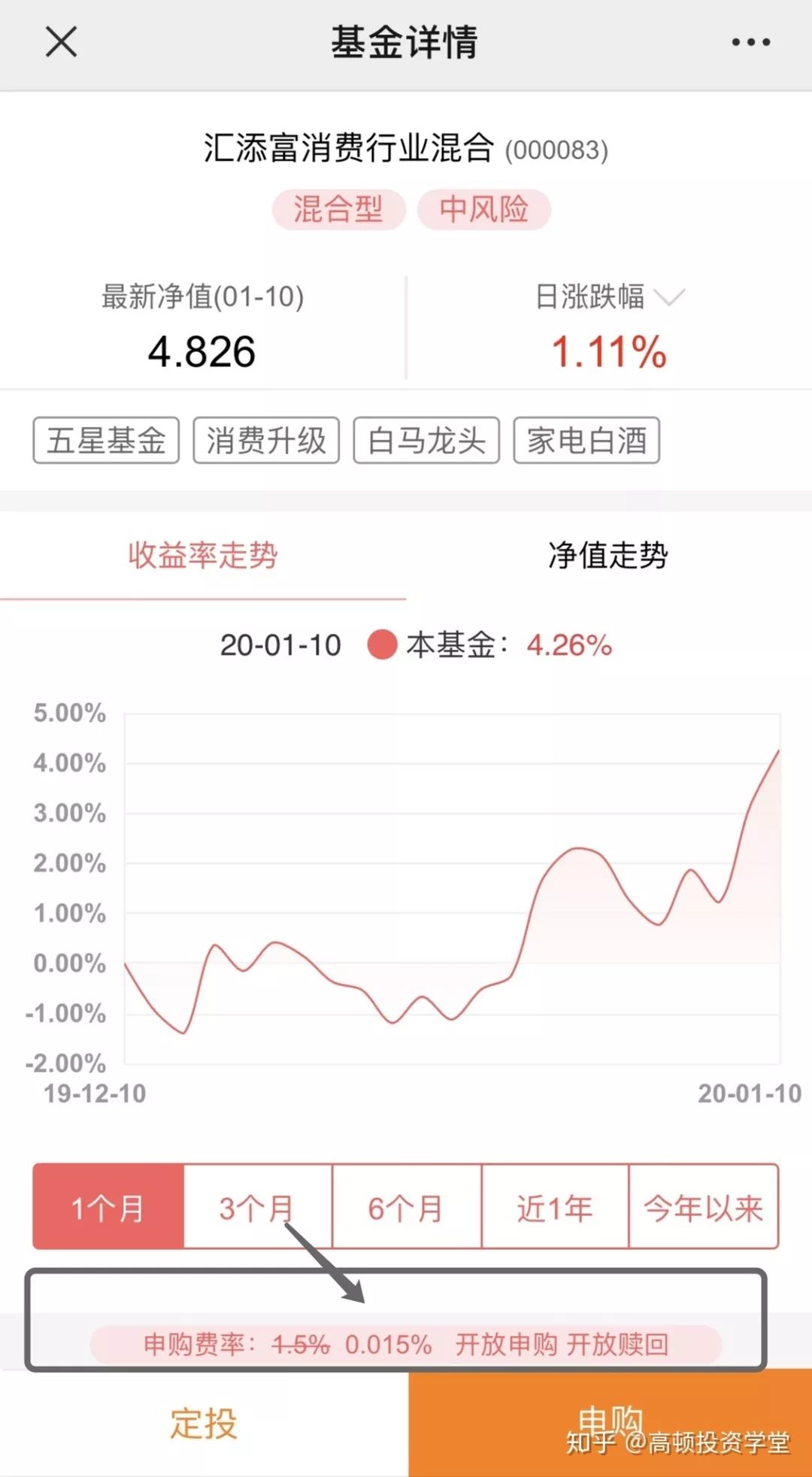Tap the 定投 button
The image size is (812, 1477).
click(x=201, y=1423)
